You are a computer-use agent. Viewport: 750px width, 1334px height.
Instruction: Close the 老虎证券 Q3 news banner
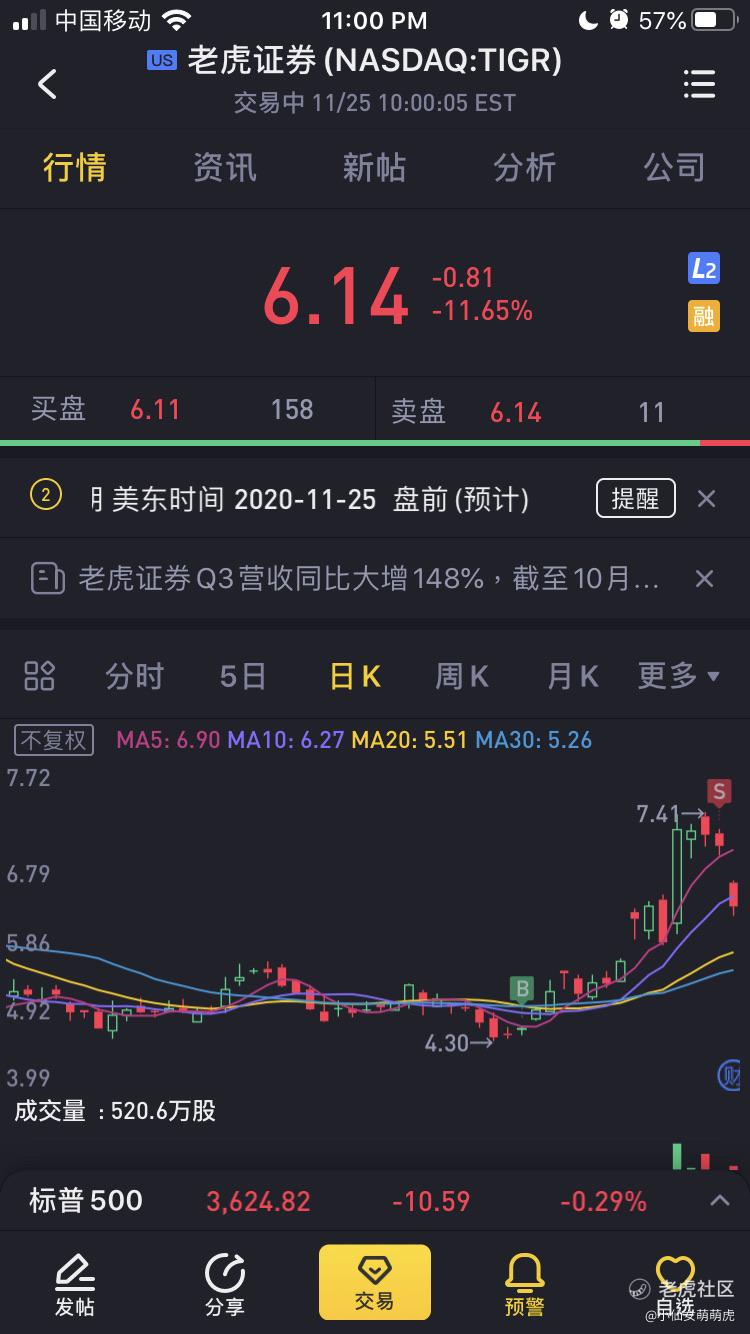704,578
